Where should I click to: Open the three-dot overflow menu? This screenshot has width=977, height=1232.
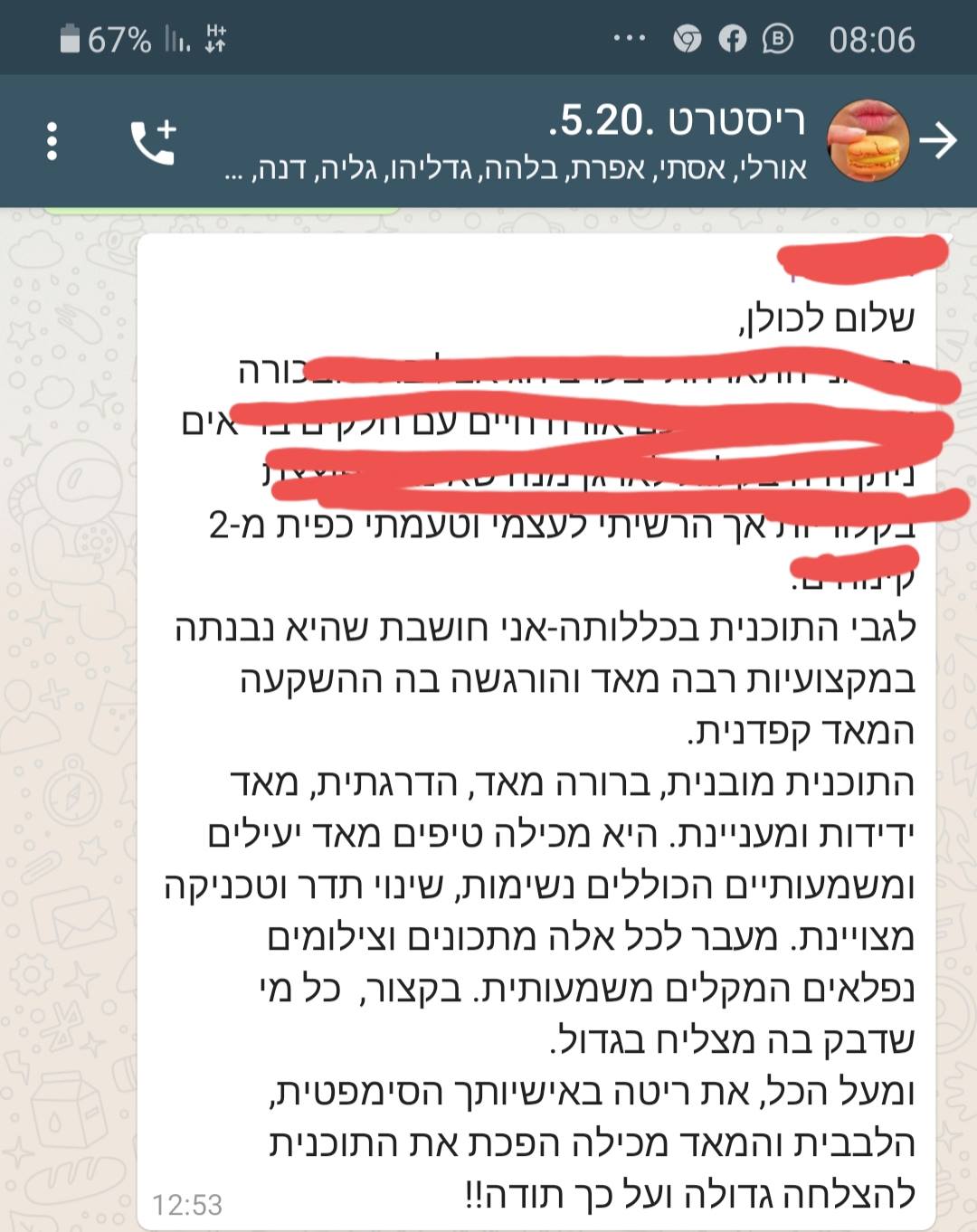tap(52, 141)
